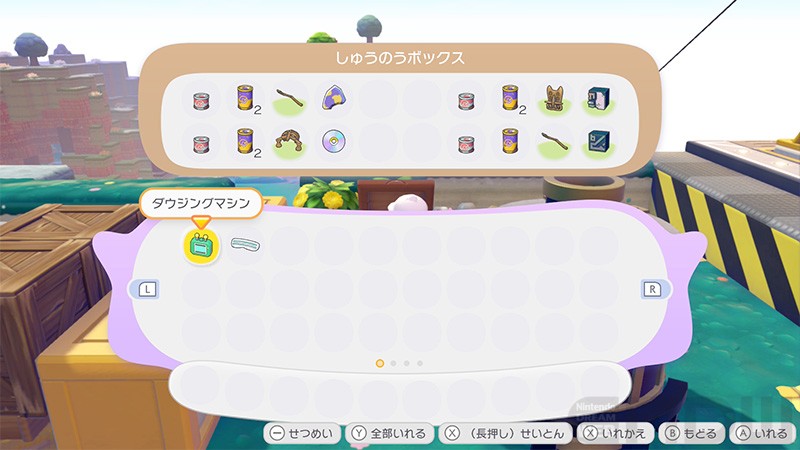Tap せいとん to sort items
The width and height of the screenshot is (800, 450).
pos(507,433)
